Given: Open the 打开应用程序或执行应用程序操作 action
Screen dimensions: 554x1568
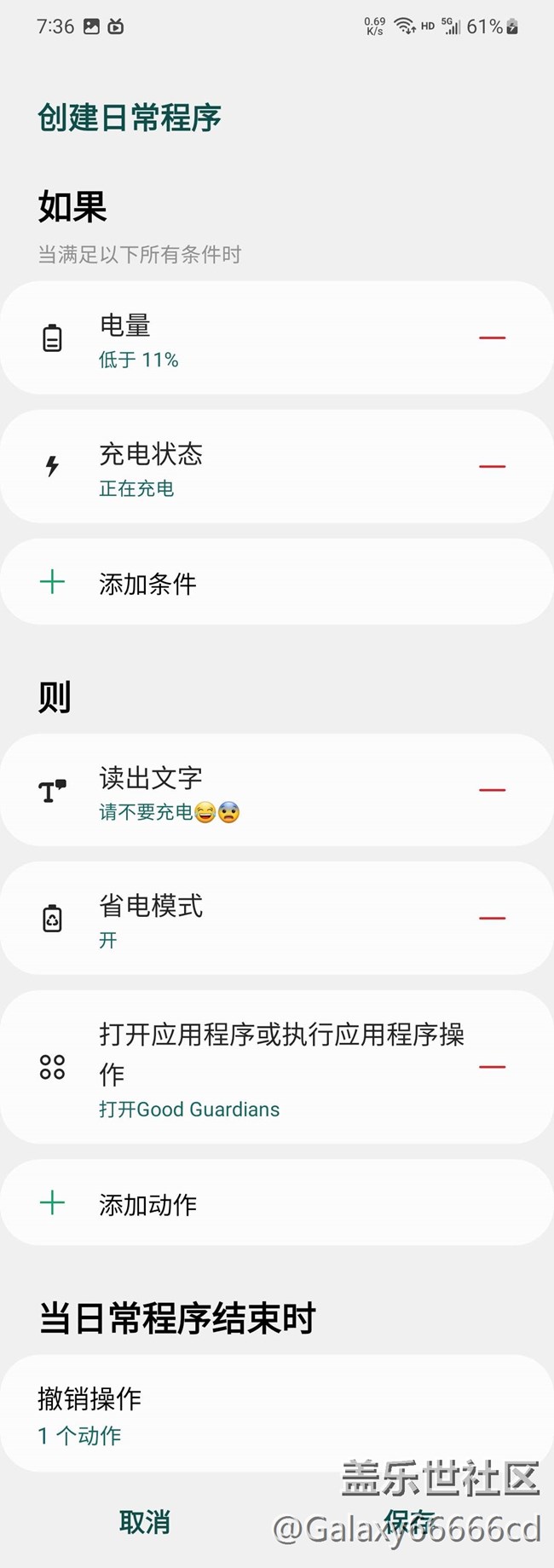Looking at the screenshot, I should (256, 1068).
